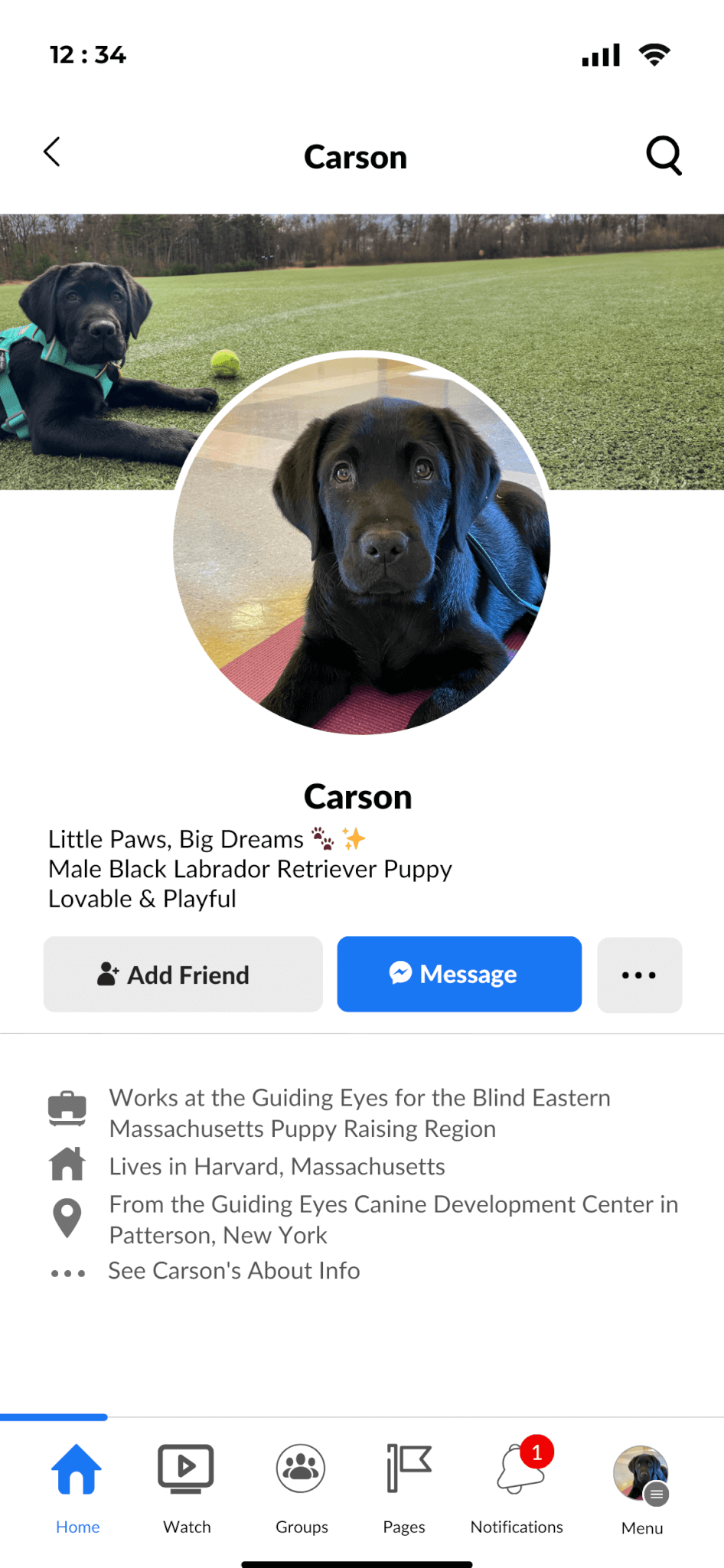Open Watch from the bottom bar

pos(186,1468)
